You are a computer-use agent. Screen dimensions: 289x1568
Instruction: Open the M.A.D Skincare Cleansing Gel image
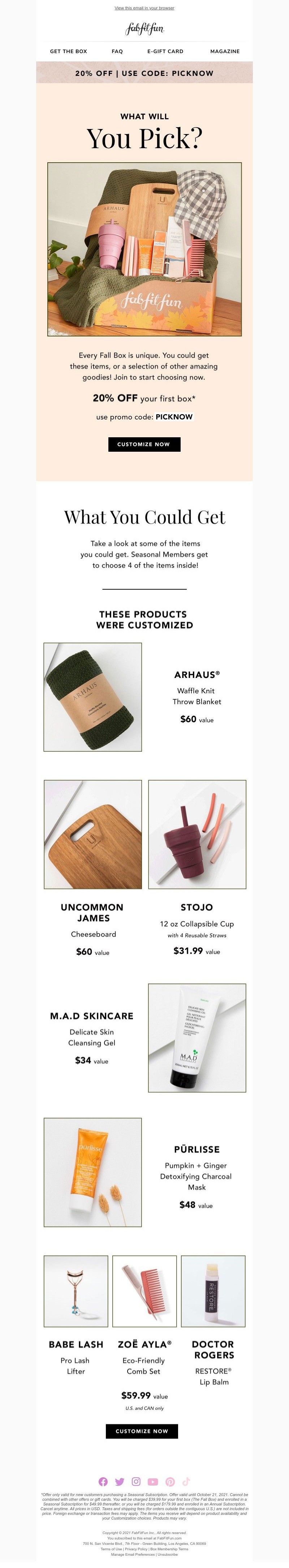(x=197, y=1037)
